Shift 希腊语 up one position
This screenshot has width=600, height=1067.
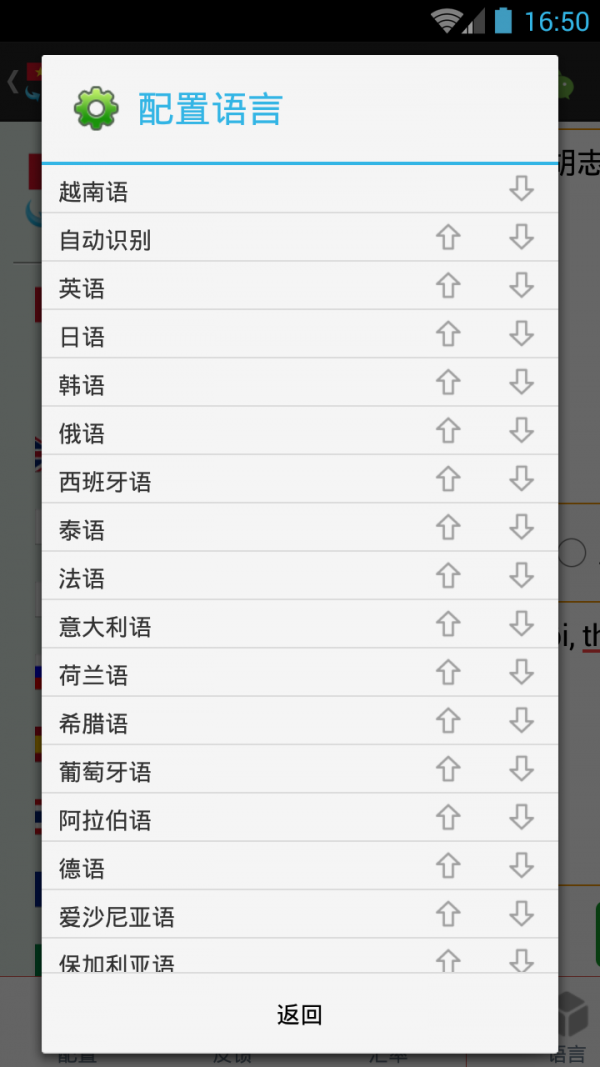pyautogui.click(x=448, y=721)
